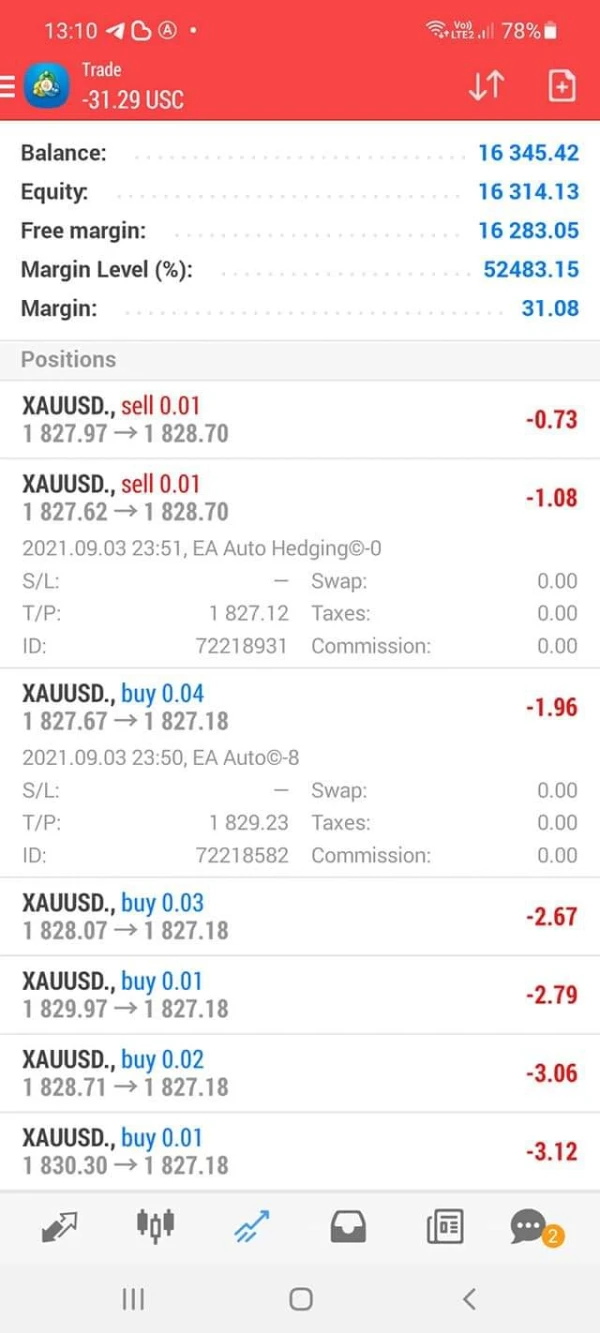The width and height of the screenshot is (600, 1333).
Task: Collapse the sell position opened at 1 827.62
Action: coord(300,498)
